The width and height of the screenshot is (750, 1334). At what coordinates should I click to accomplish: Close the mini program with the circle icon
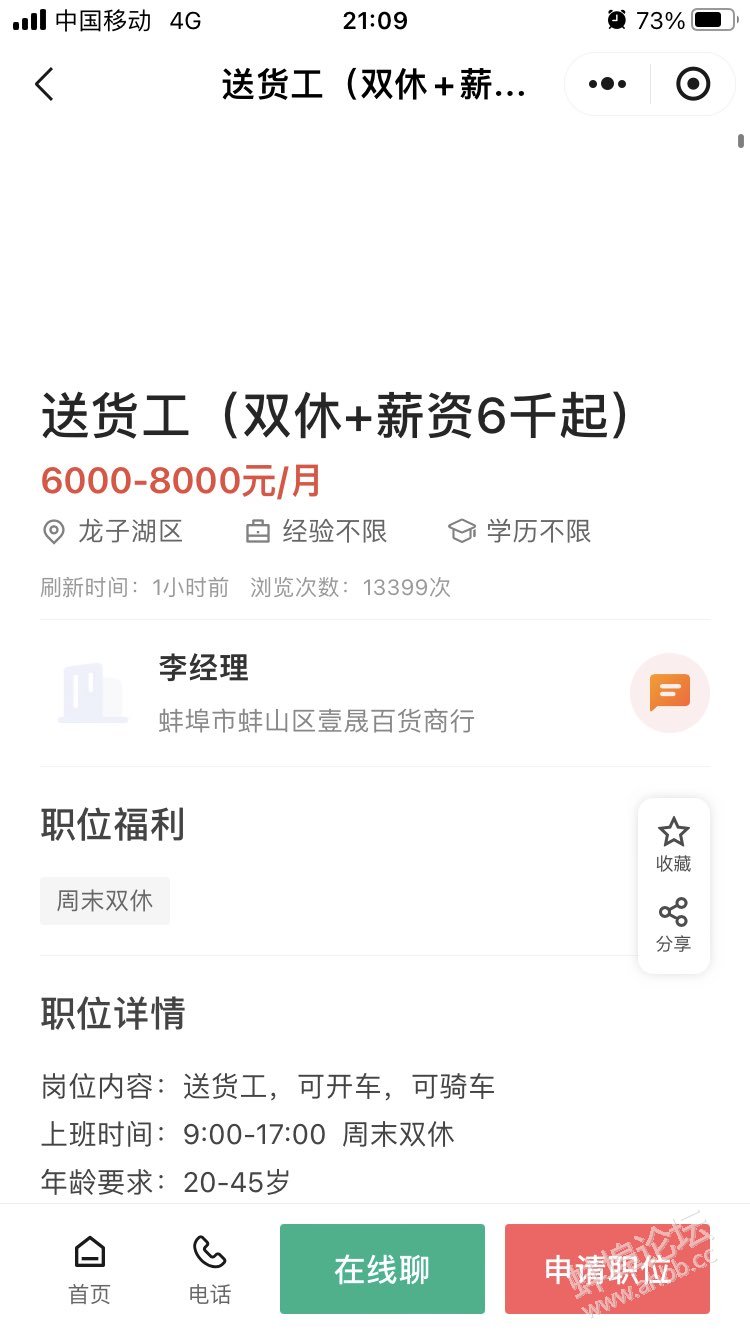(693, 84)
